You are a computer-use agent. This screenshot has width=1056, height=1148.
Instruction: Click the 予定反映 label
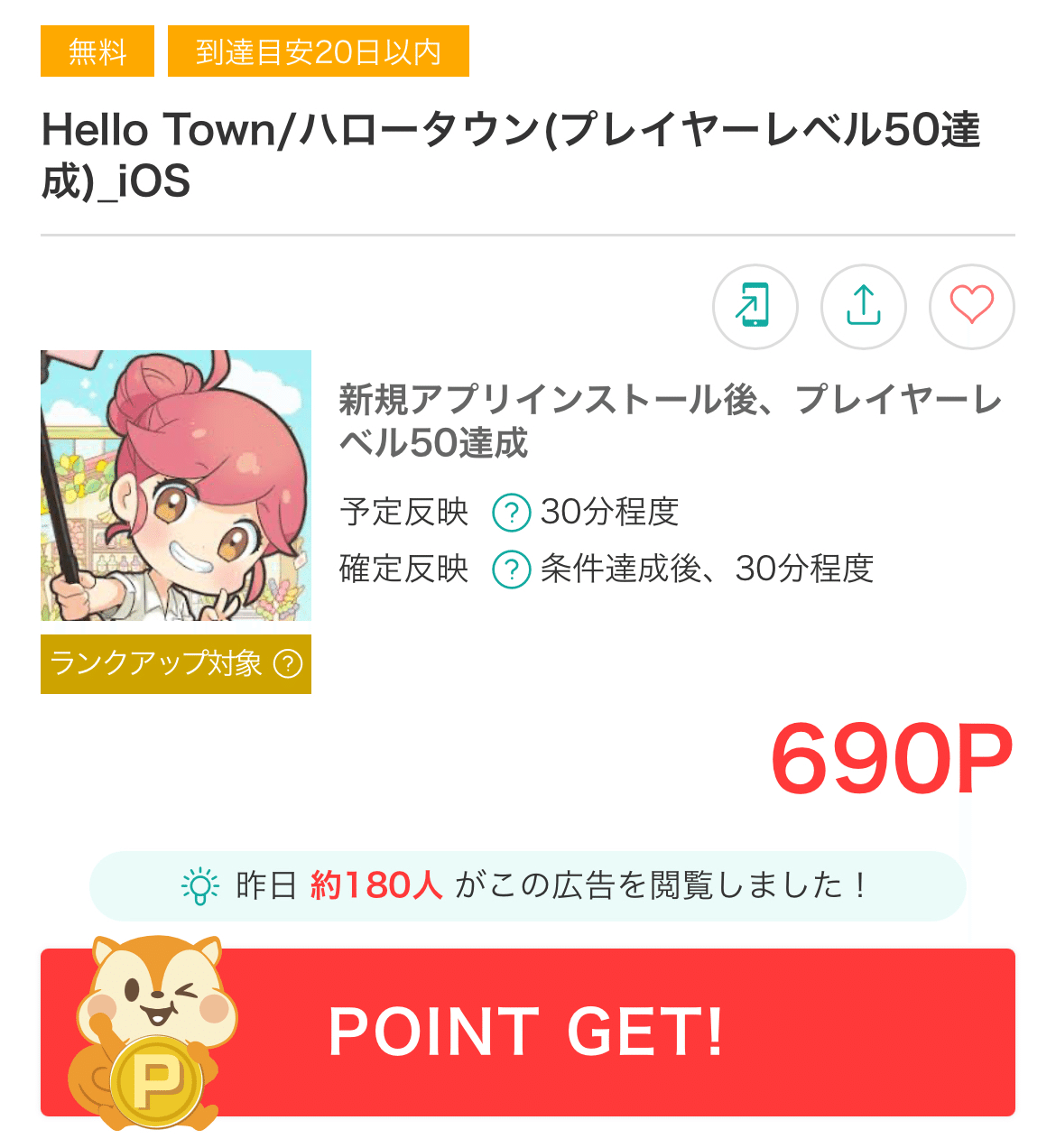click(x=403, y=514)
